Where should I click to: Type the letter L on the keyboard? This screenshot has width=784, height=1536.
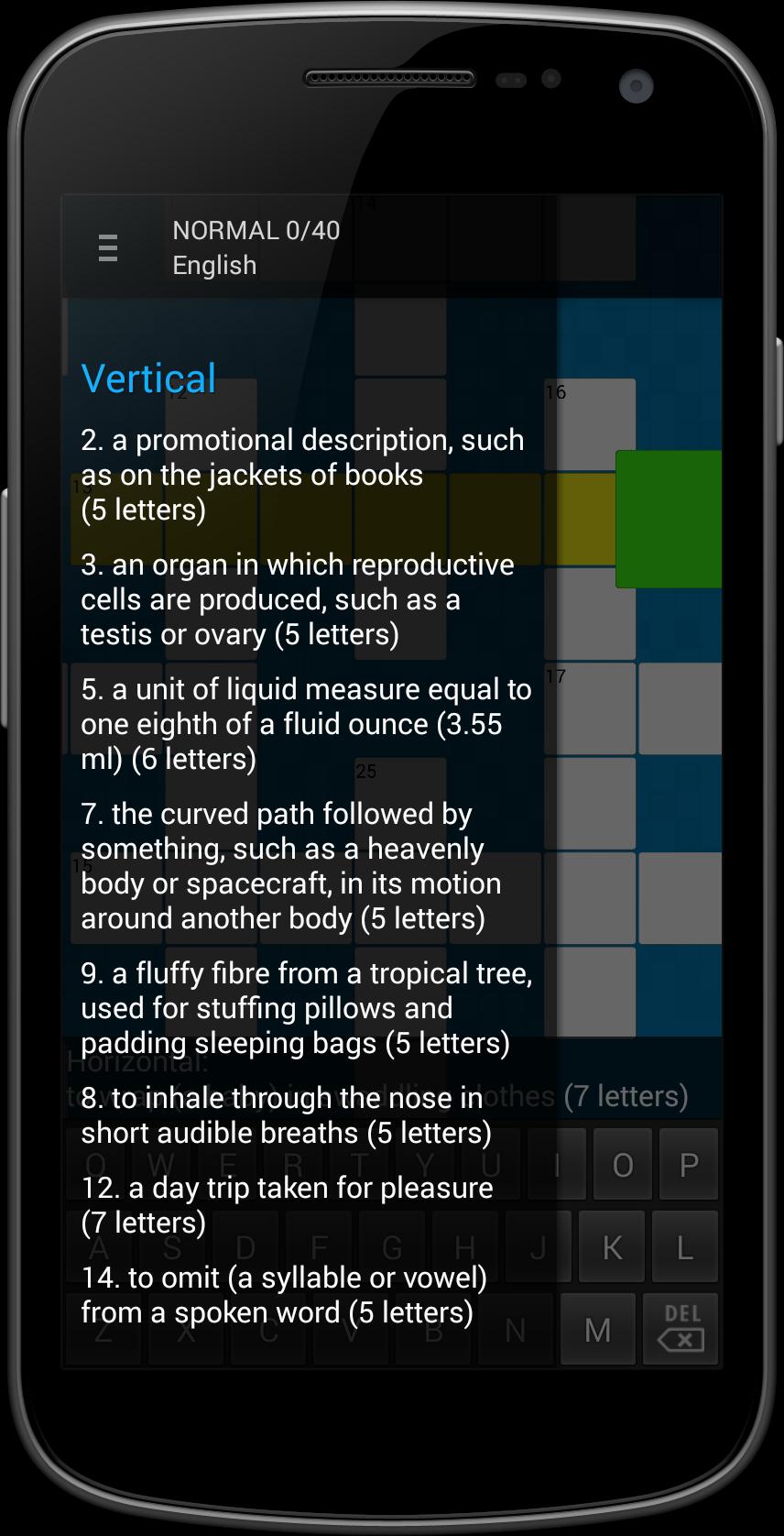pos(684,1247)
